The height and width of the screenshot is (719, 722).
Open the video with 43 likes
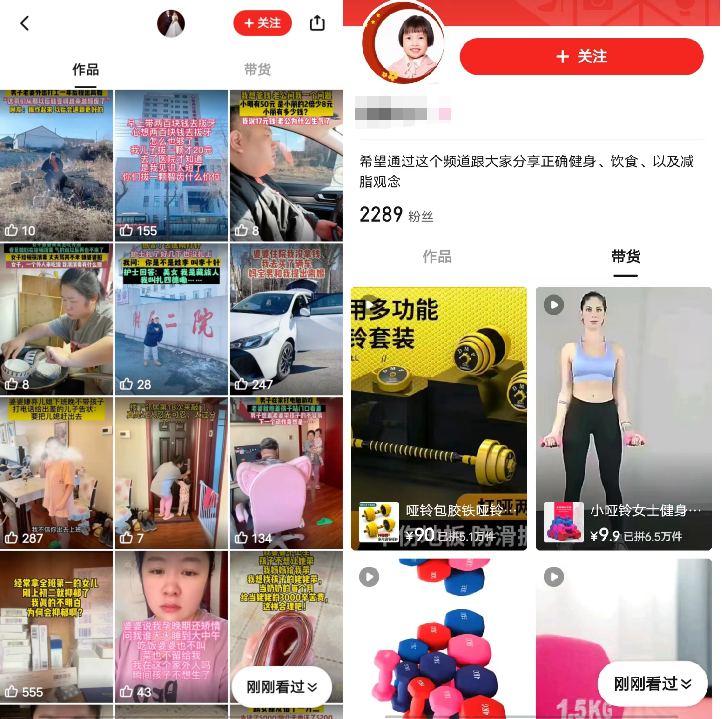coord(170,625)
